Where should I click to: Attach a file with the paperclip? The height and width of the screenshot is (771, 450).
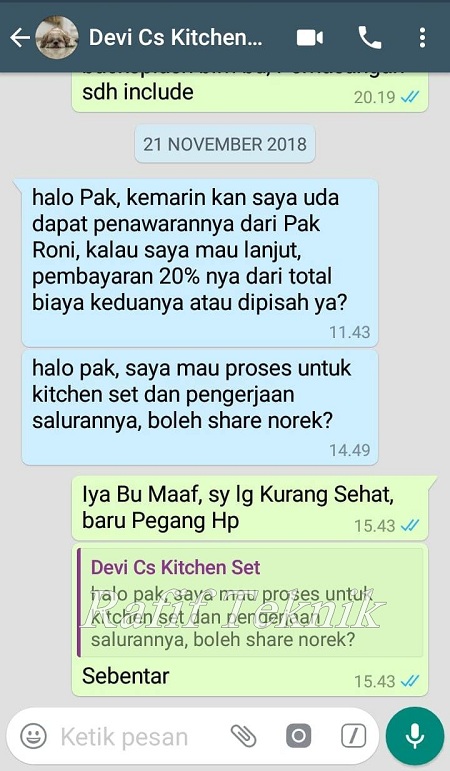[x=243, y=736]
